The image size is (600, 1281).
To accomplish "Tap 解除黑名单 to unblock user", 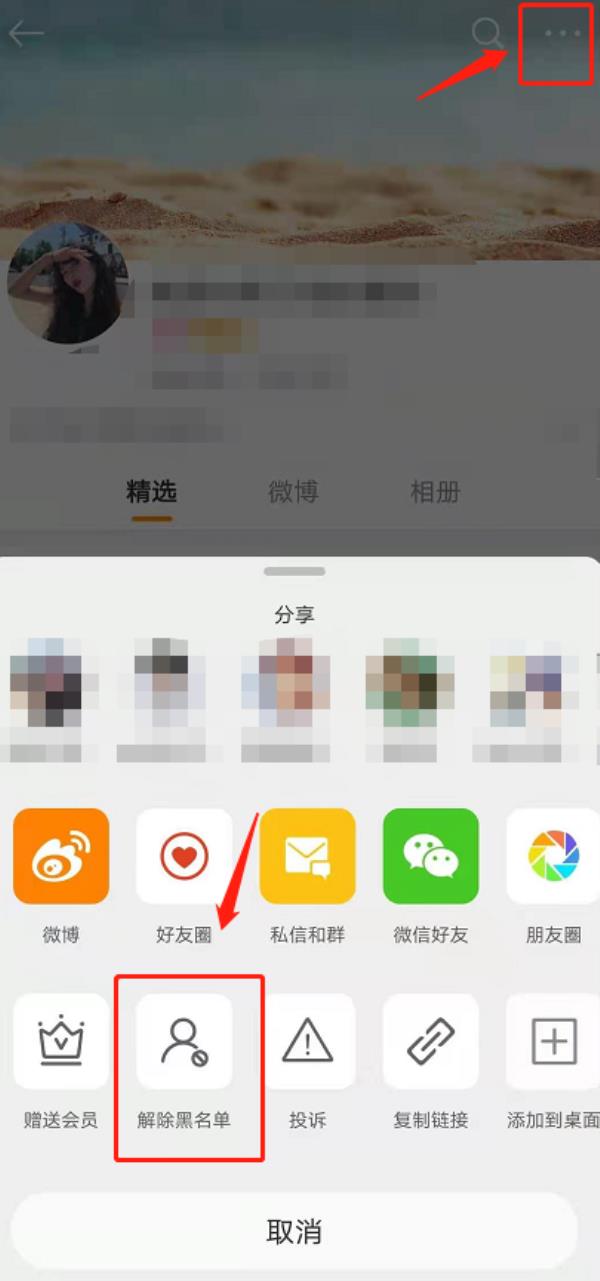I will (x=184, y=1042).
